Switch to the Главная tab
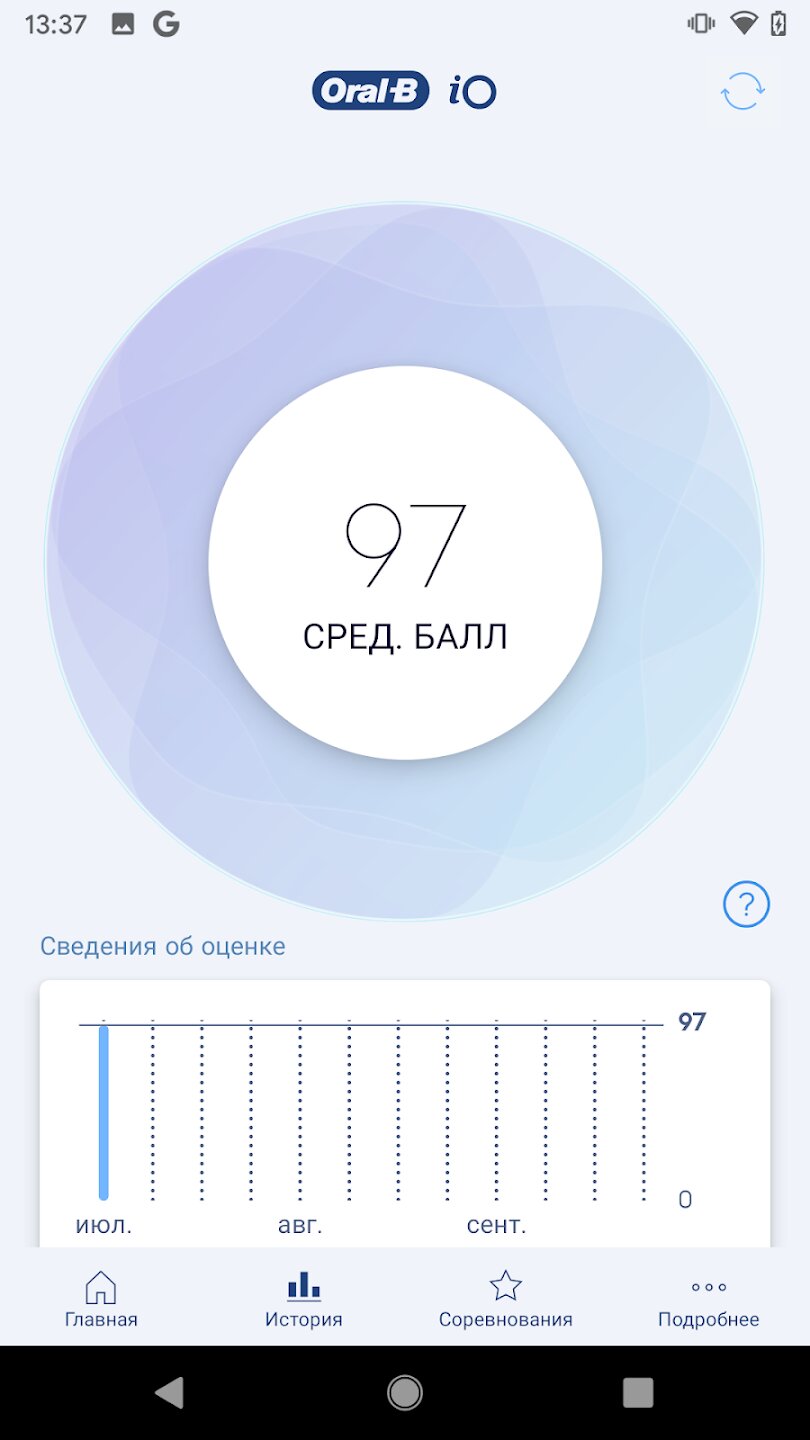This screenshot has width=810, height=1440. pos(101,1298)
